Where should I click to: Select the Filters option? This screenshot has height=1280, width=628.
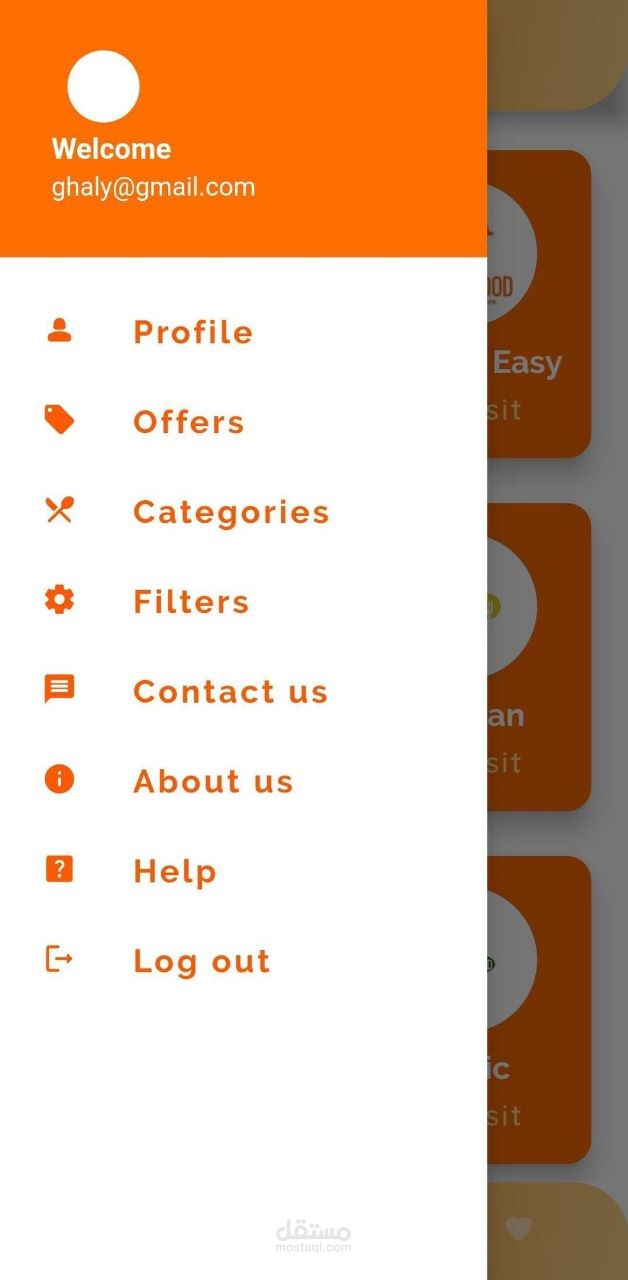coord(190,602)
